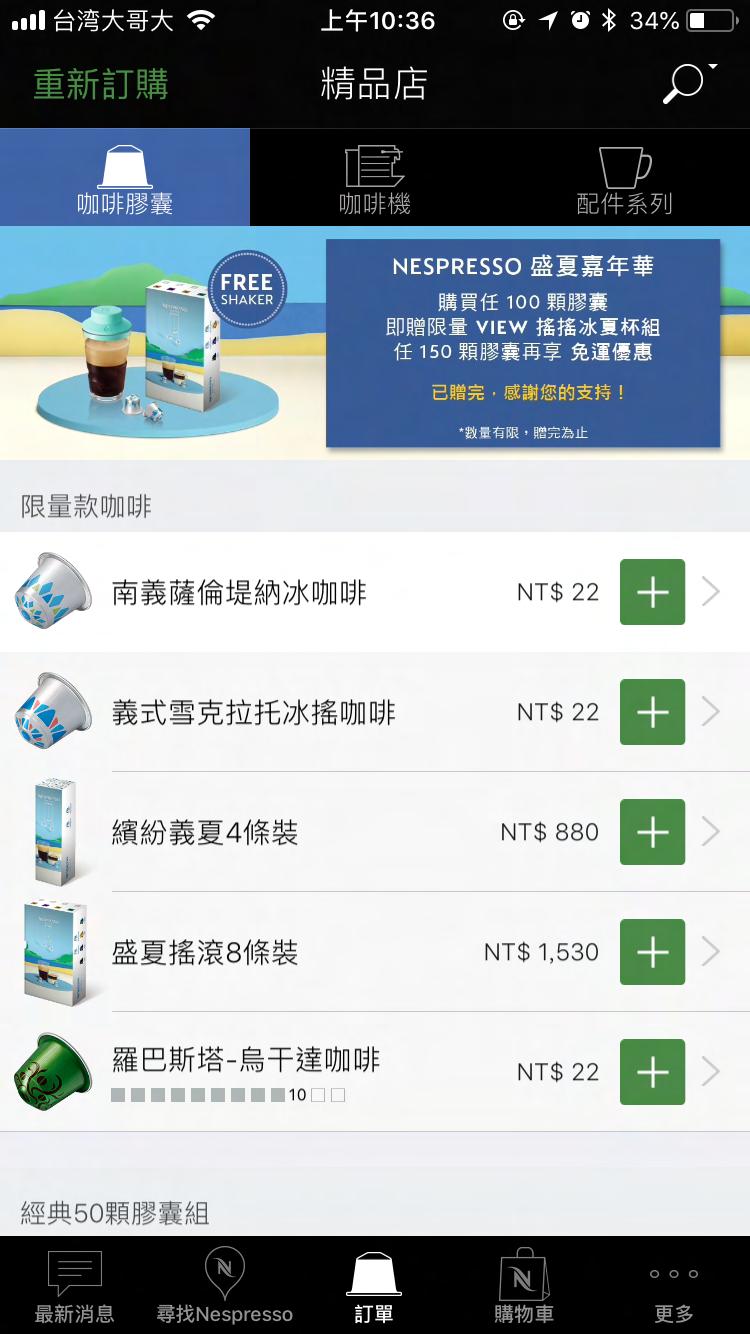Open 南義薩倫堤納冰咖啡 product details
Viewport: 750px width, 1334px height.
click(x=240, y=593)
